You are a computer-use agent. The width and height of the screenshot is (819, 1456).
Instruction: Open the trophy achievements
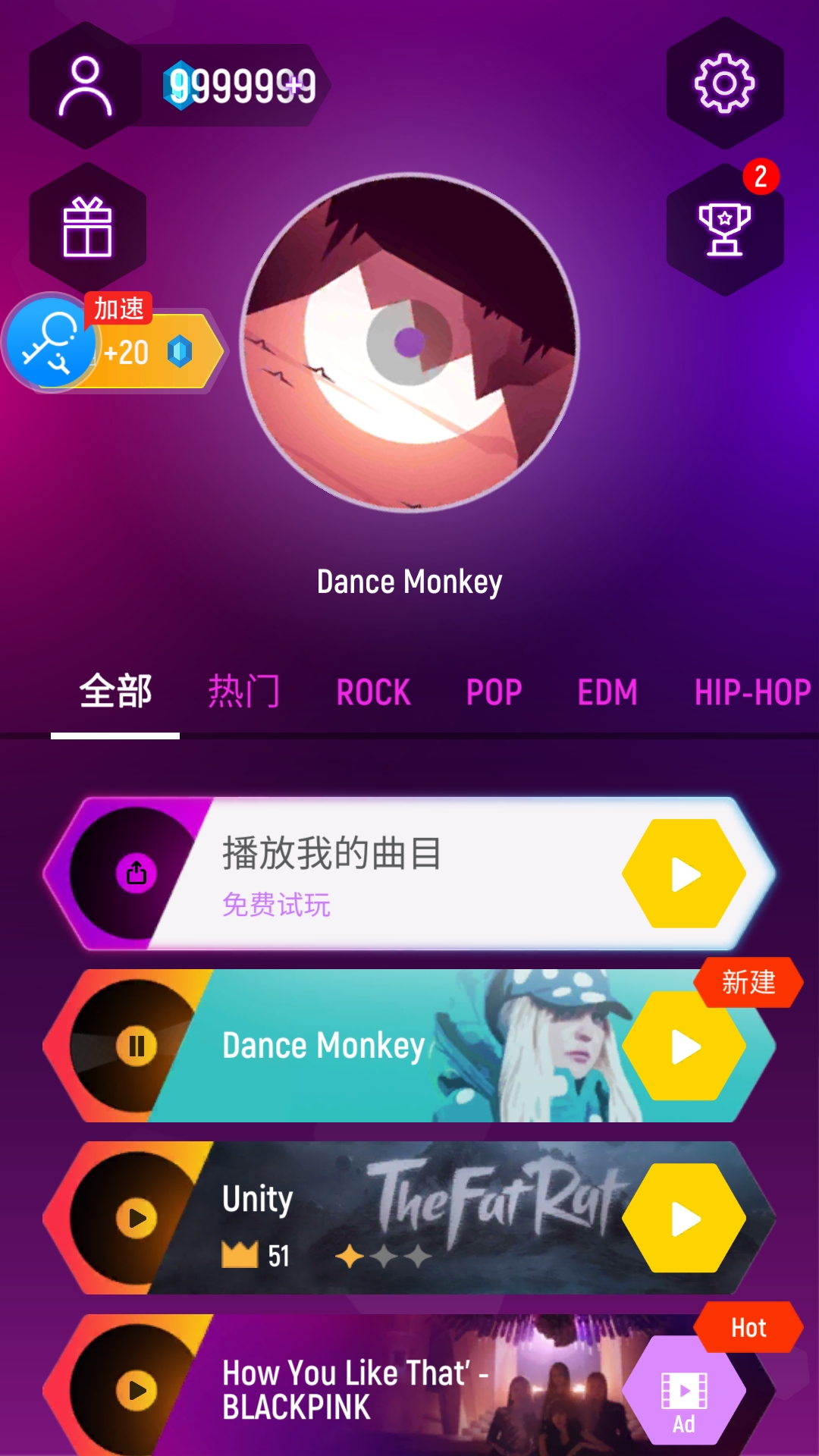724,229
